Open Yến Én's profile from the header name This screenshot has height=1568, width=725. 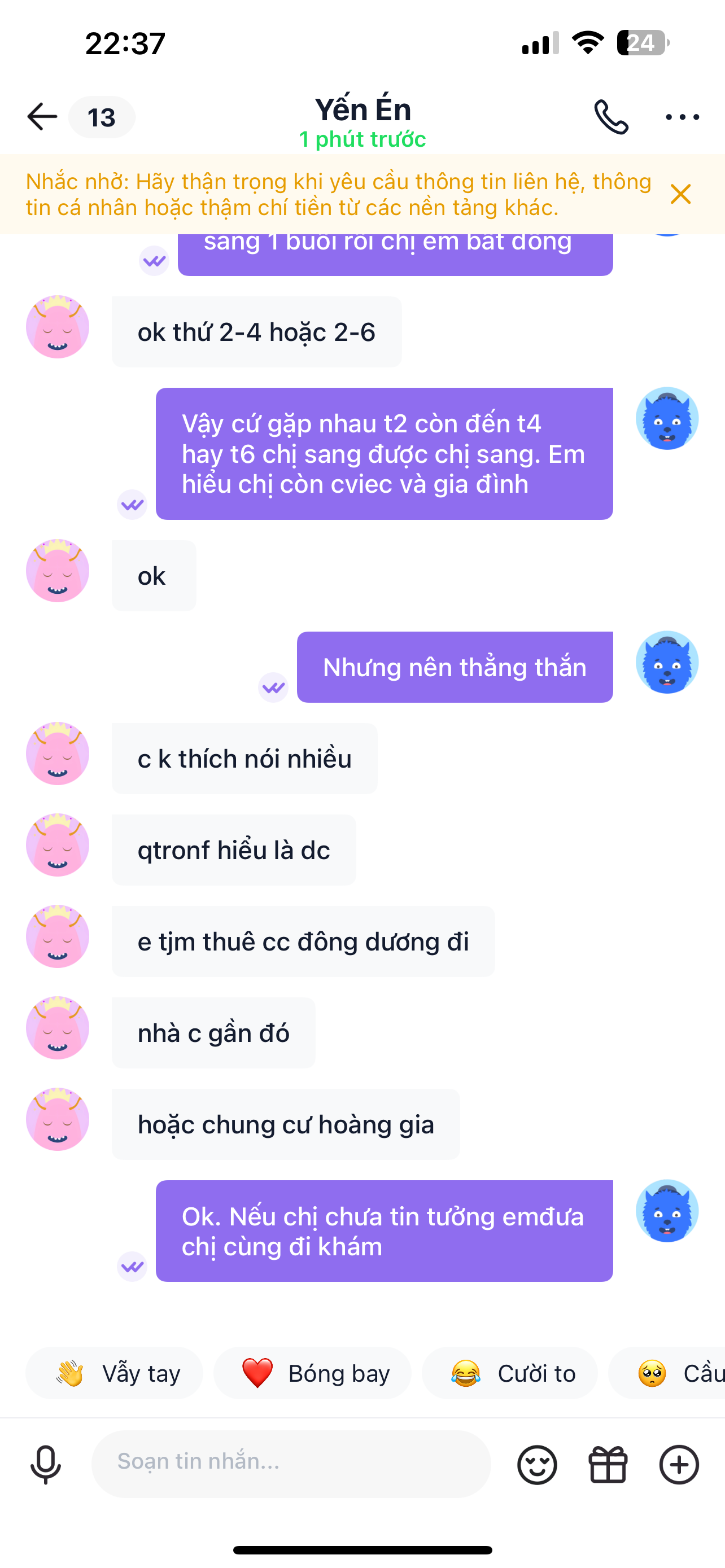click(x=363, y=111)
